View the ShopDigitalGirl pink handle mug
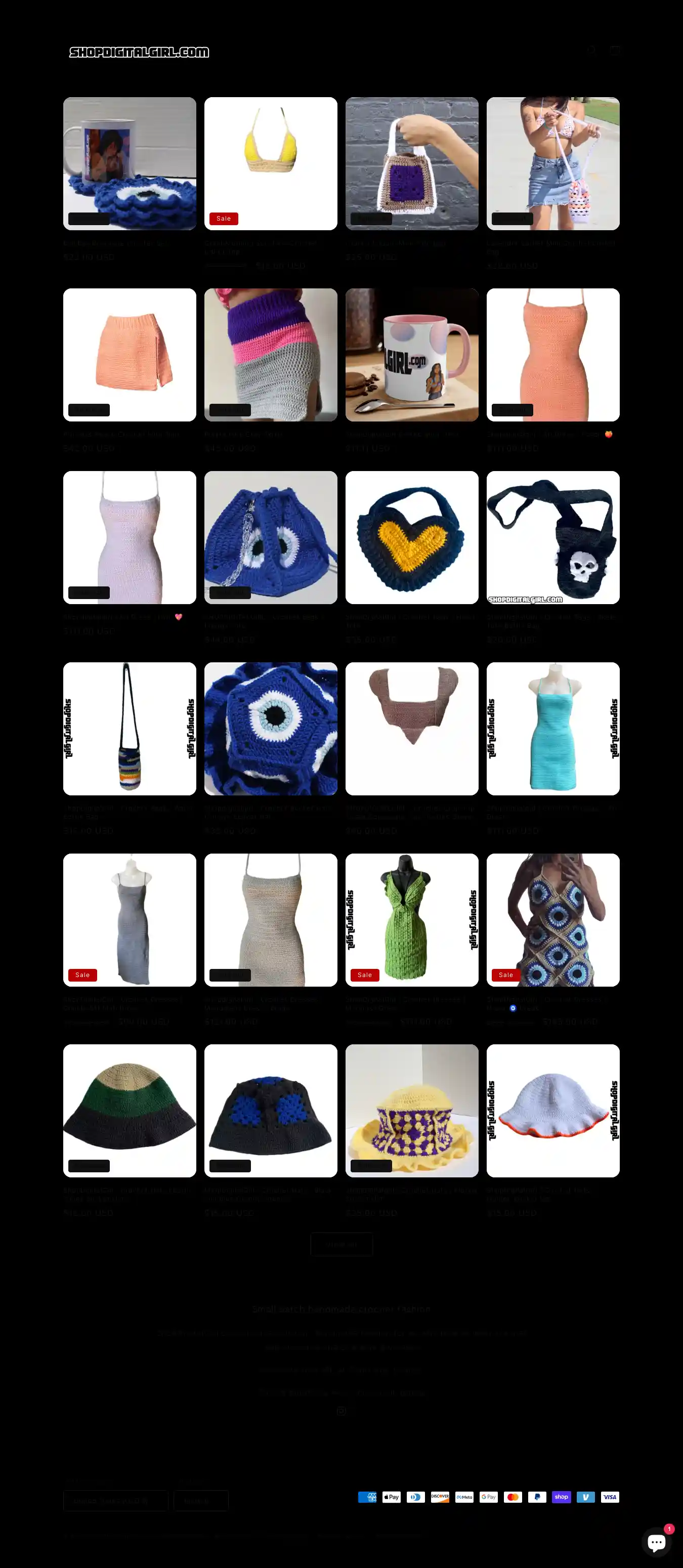Viewport: 683px width, 1568px height. point(411,354)
